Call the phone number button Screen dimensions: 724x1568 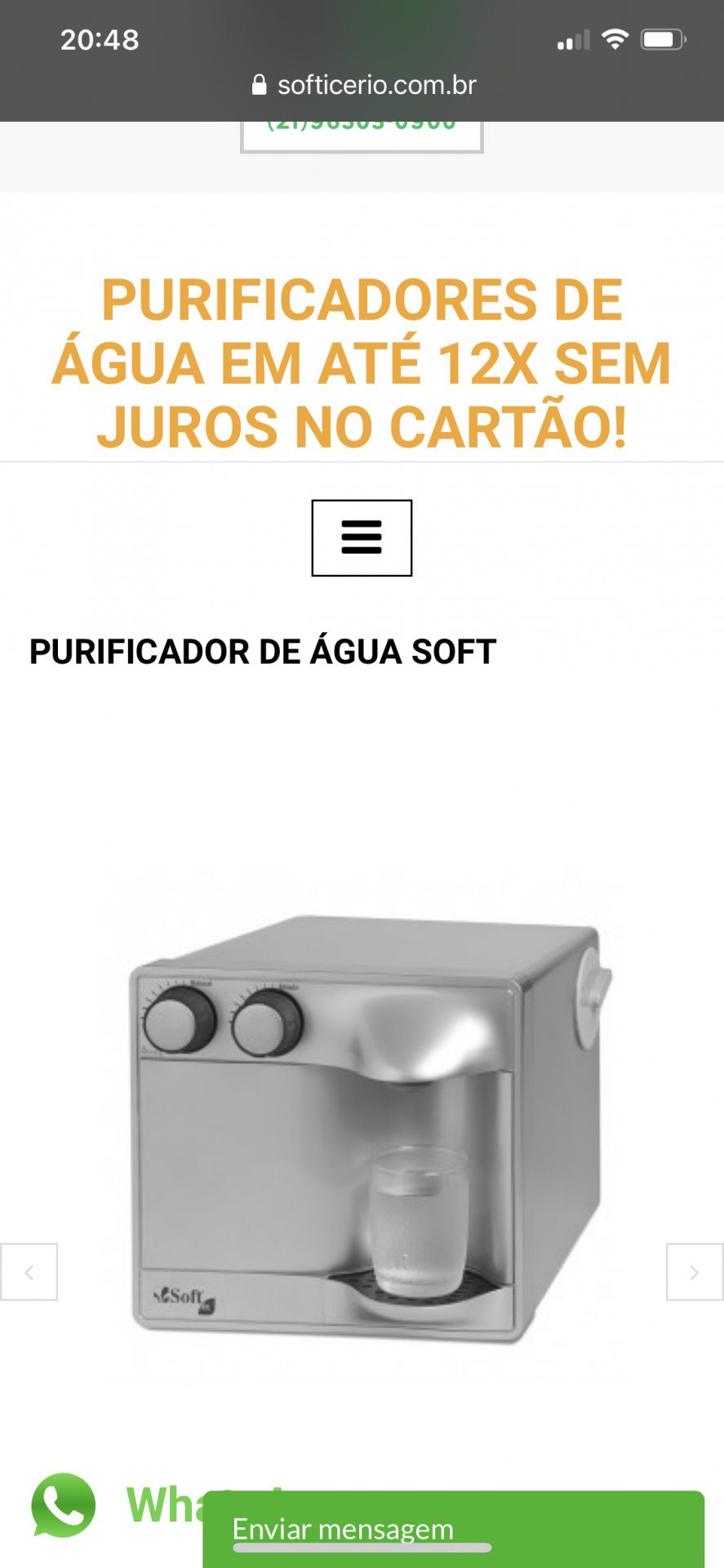click(362, 136)
